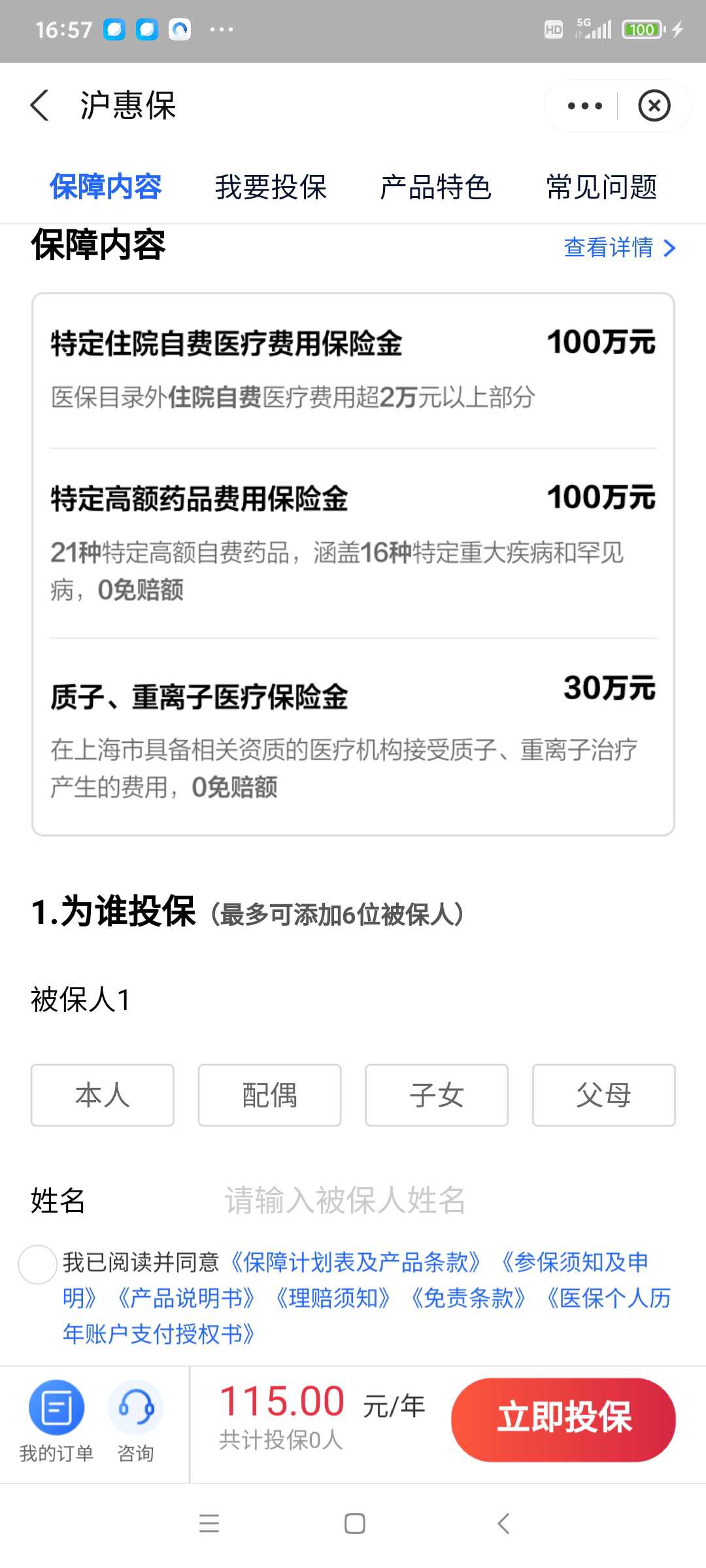Tap the red 立即投保 button
The height and width of the screenshot is (1568, 706).
pos(563,1420)
